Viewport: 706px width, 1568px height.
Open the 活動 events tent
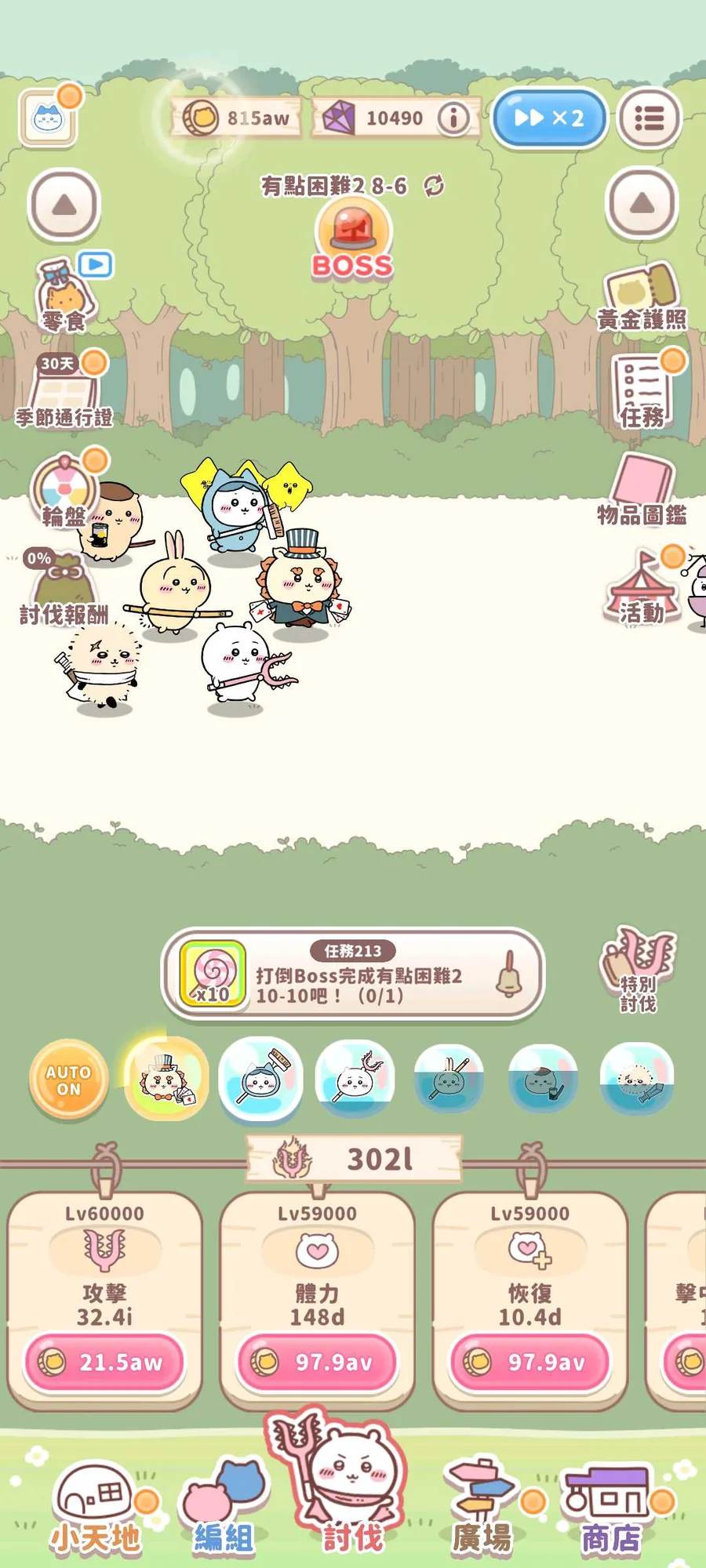[642, 588]
